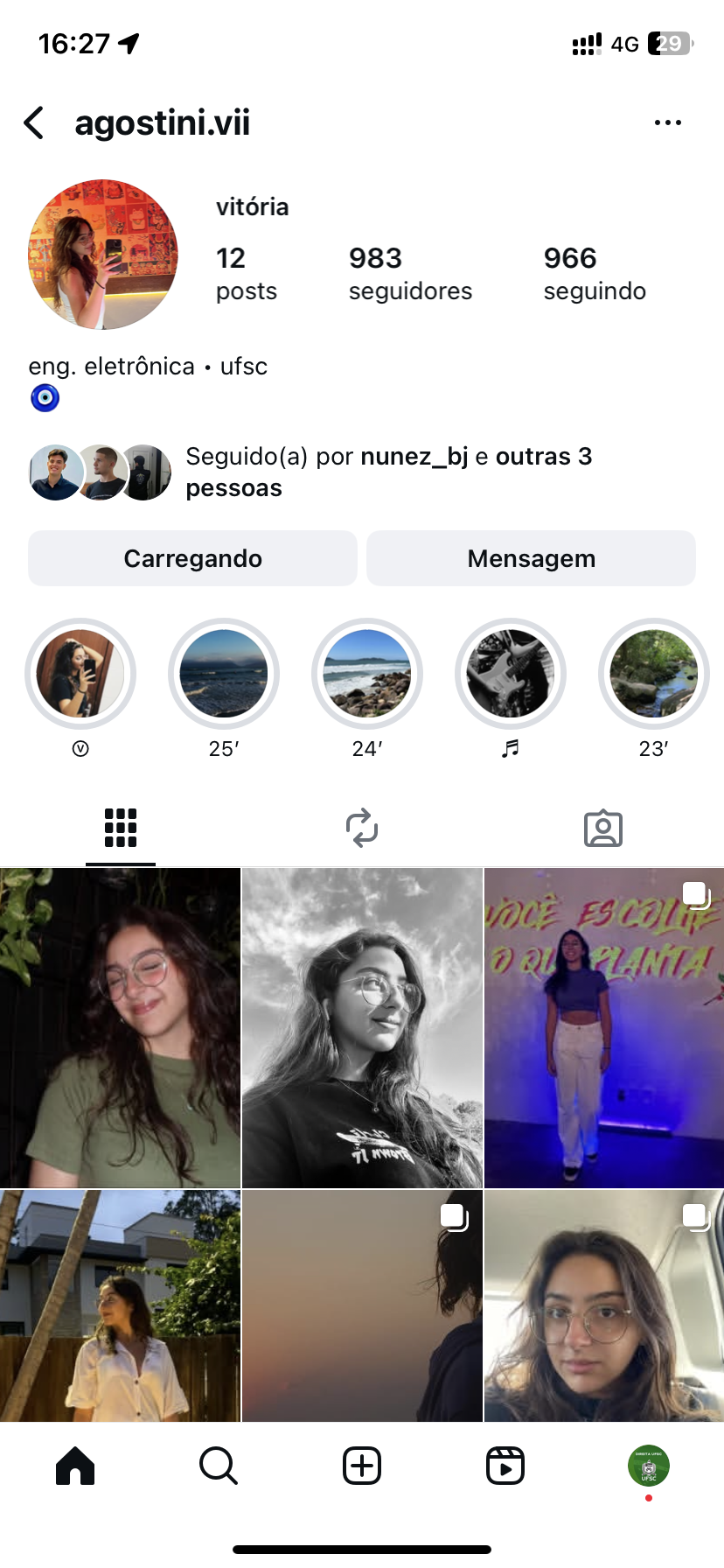Go back using the top-left arrow
This screenshot has height=1568, width=724.
coord(35,123)
